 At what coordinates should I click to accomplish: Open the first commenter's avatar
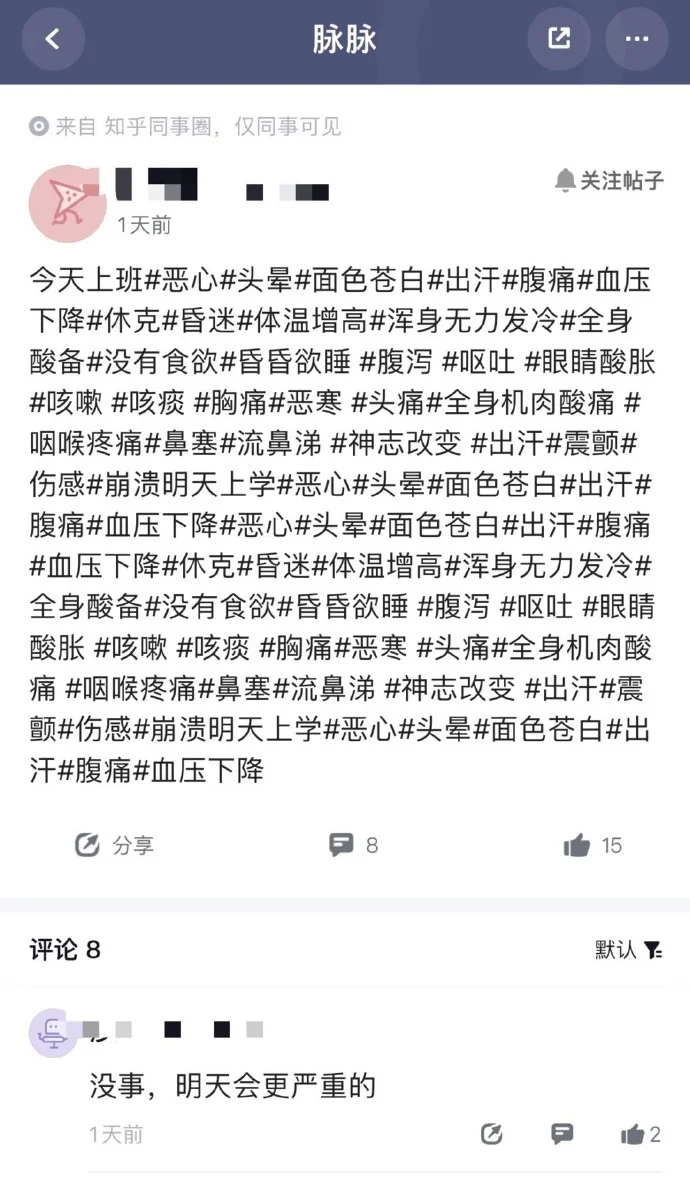52,1033
